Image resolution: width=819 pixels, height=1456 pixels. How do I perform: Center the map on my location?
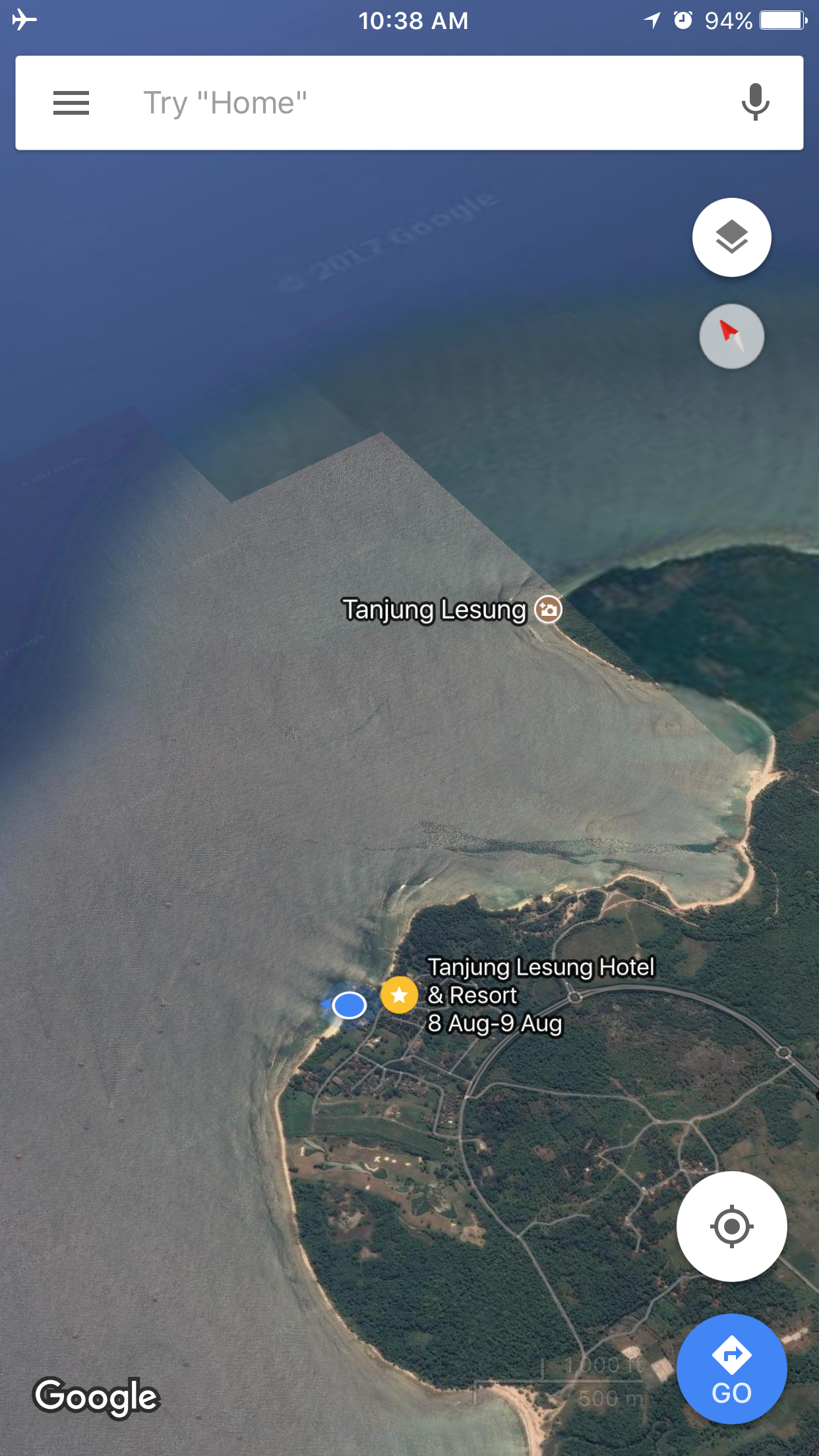(x=731, y=1227)
